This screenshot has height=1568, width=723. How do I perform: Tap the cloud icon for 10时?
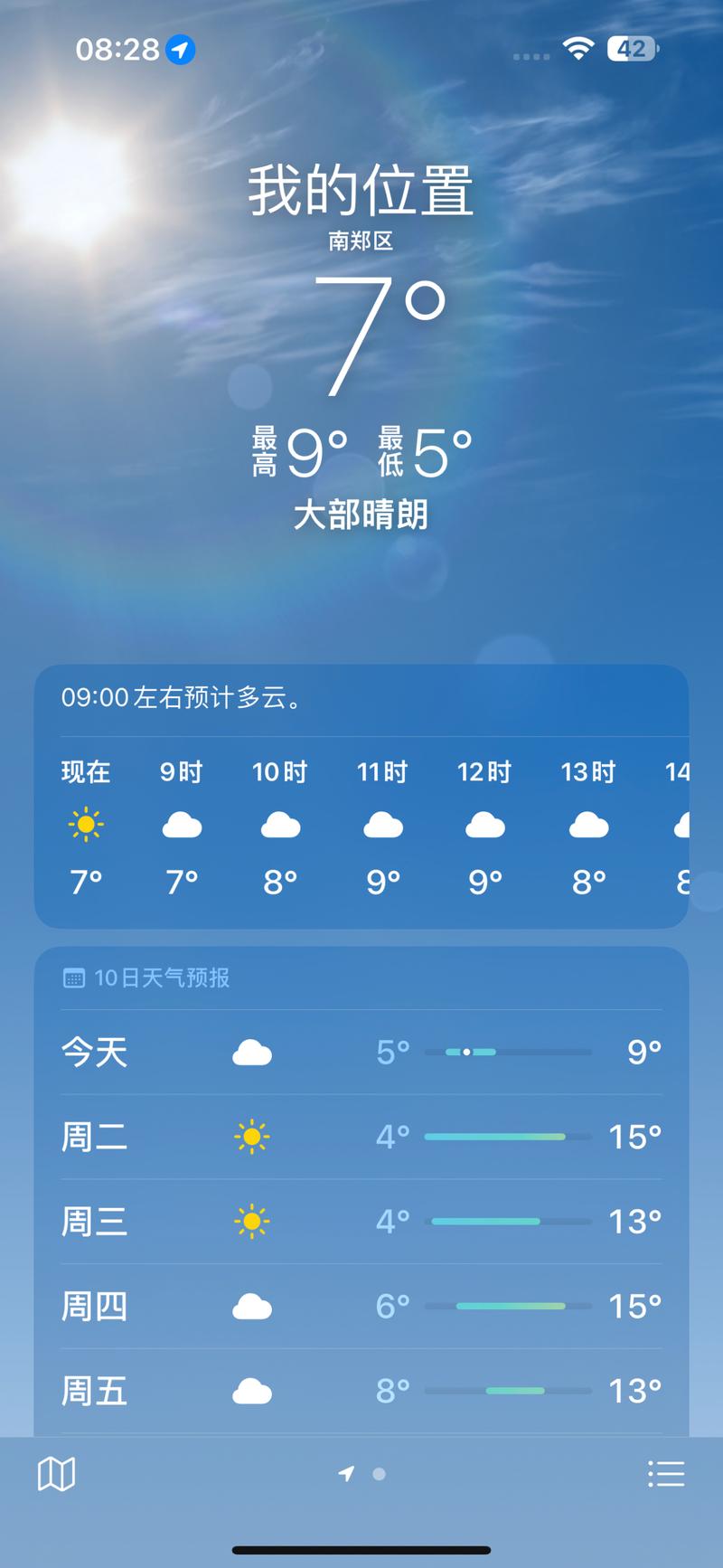tap(281, 824)
